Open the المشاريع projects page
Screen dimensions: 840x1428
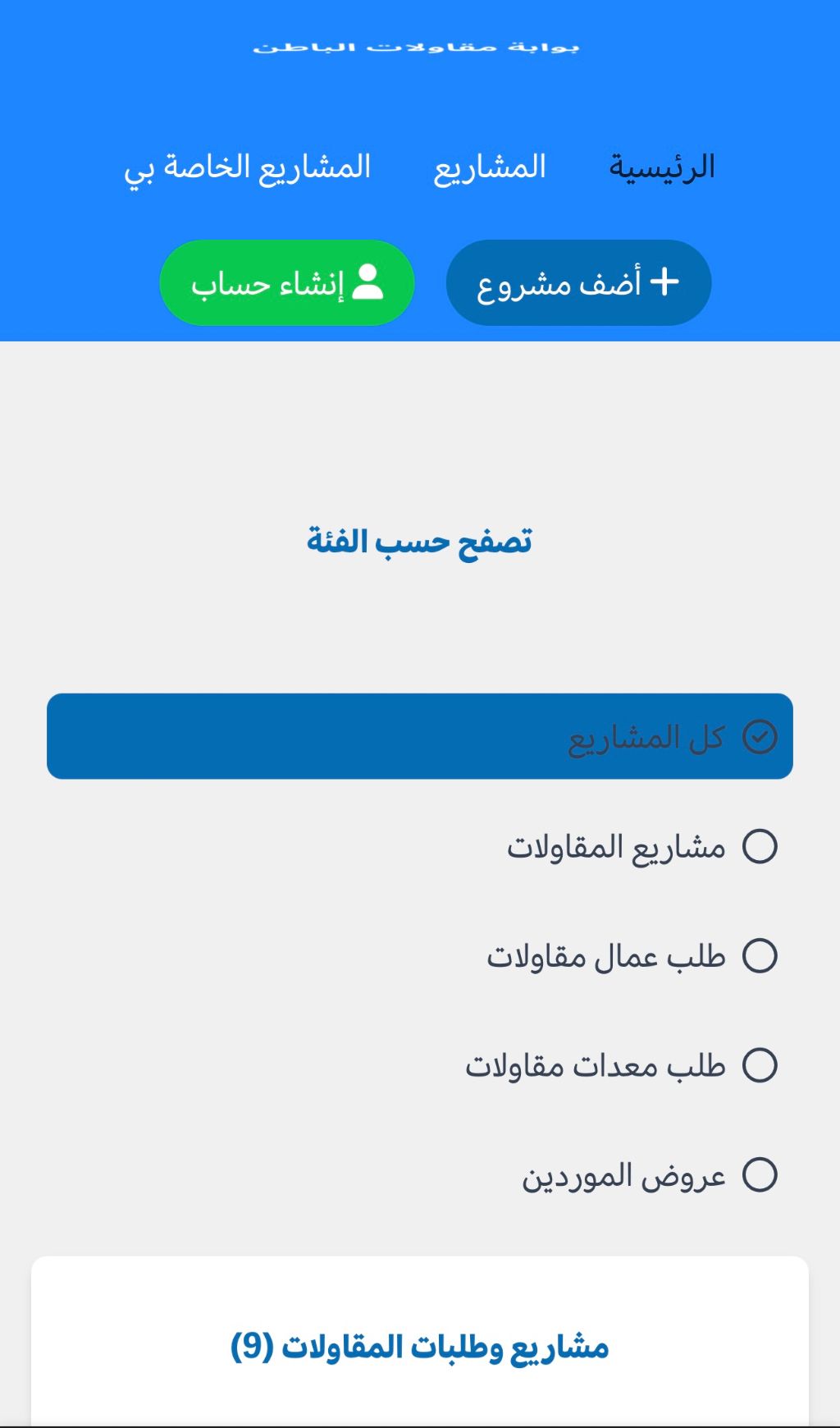click(490, 167)
